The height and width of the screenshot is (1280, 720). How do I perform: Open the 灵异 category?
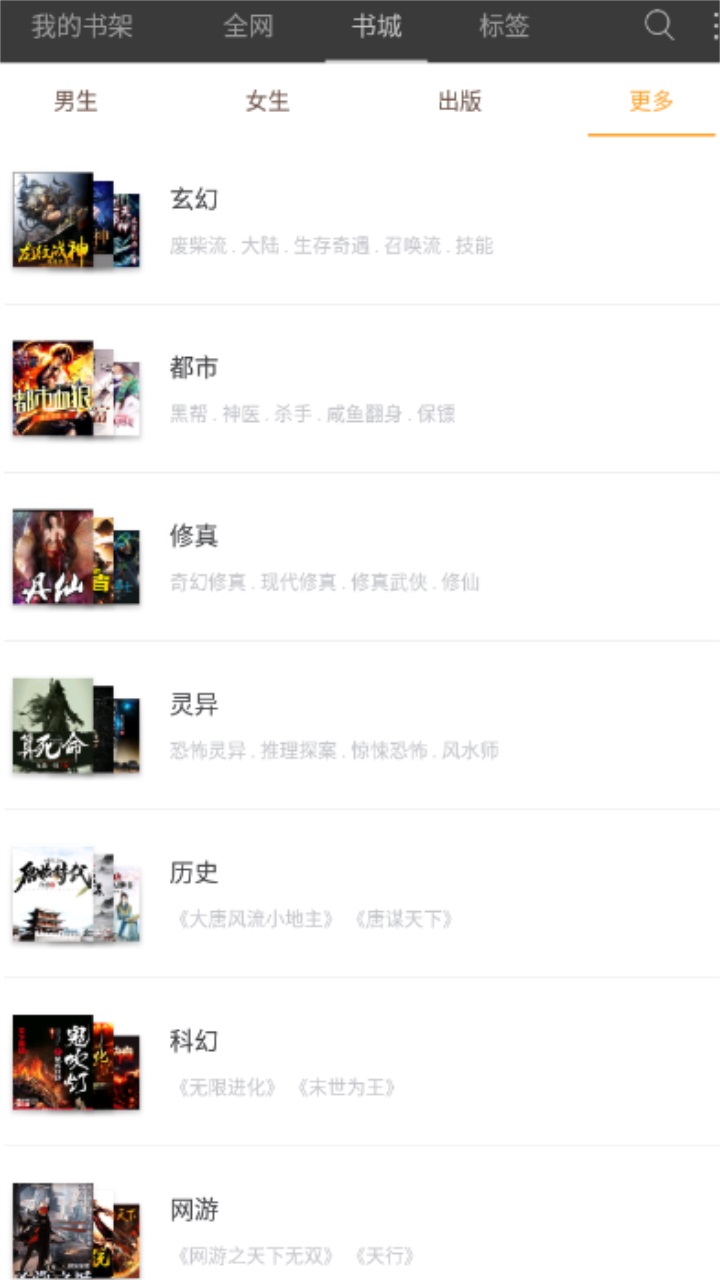360,725
